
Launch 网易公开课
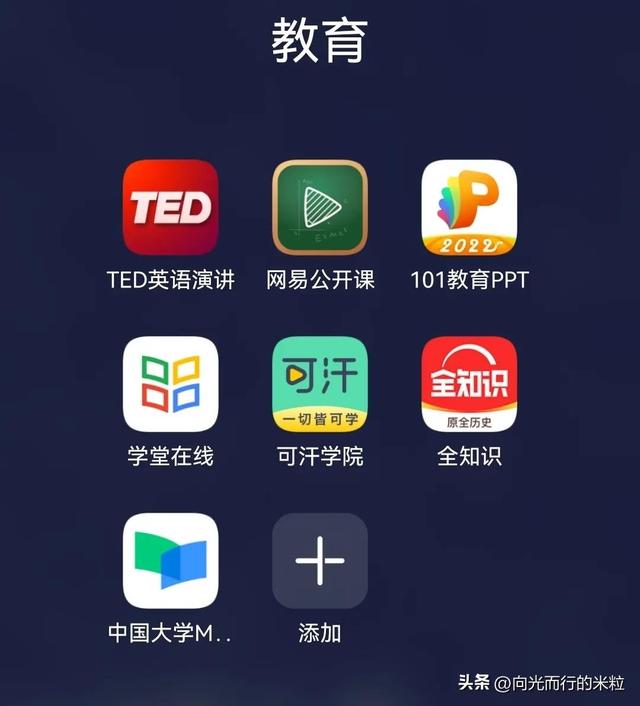[x=320, y=208]
